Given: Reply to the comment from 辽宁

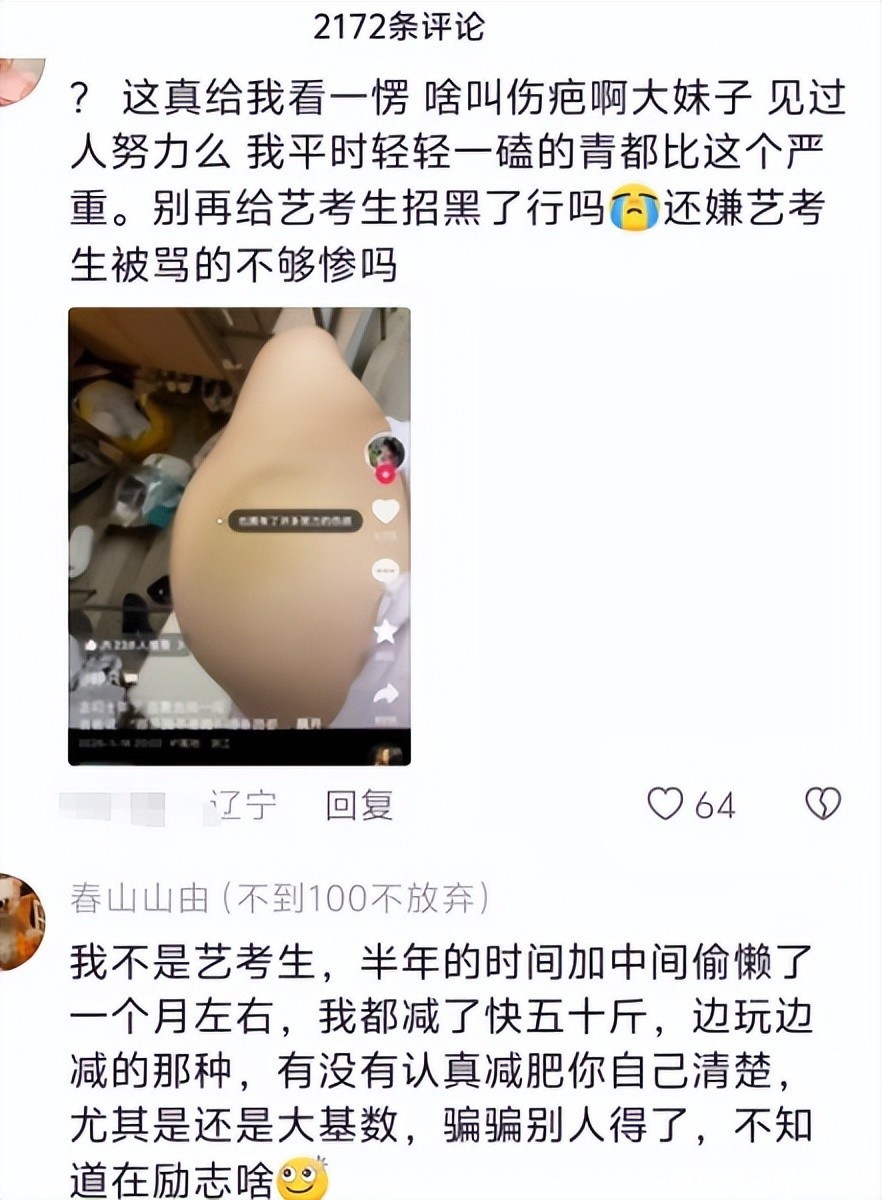Looking at the screenshot, I should 359,804.
